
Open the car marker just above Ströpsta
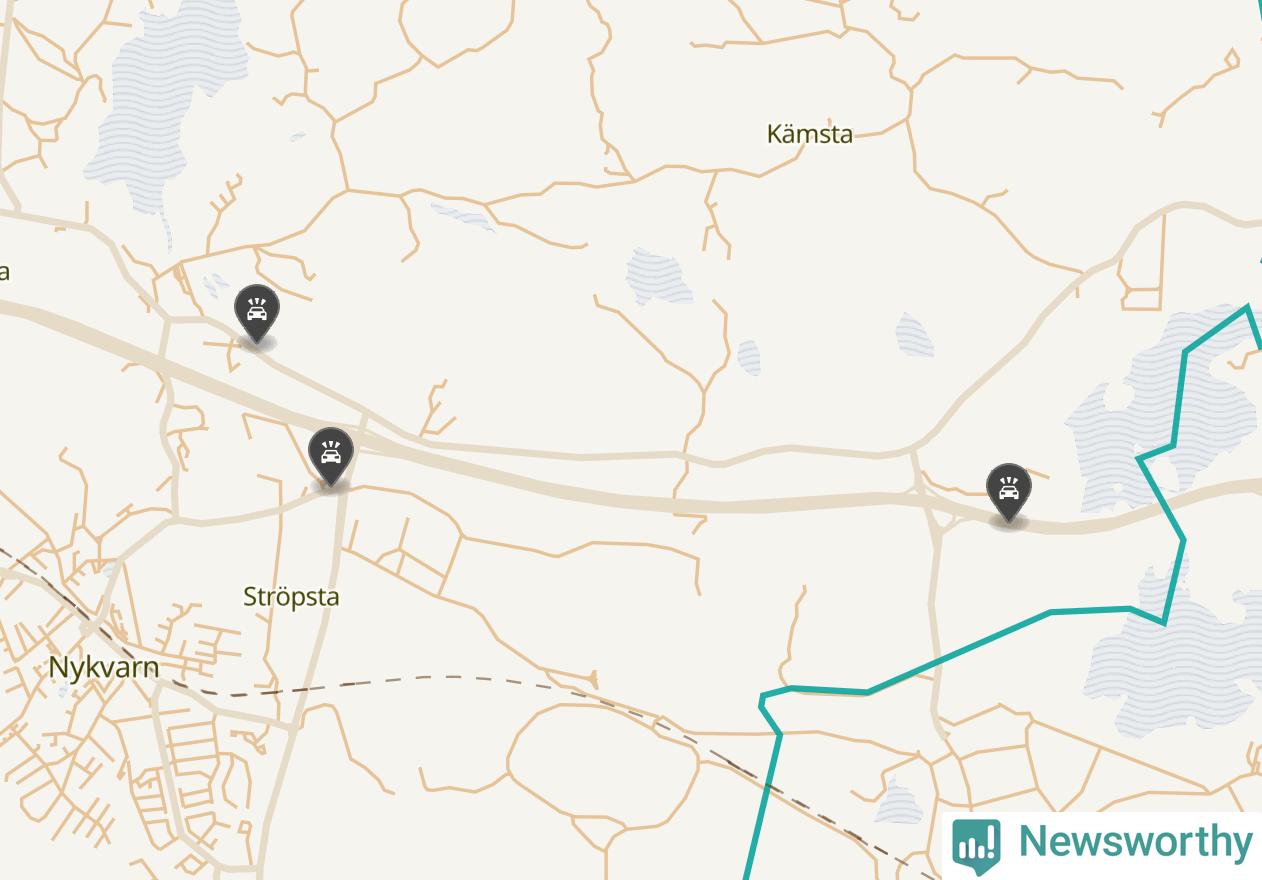[331, 455]
